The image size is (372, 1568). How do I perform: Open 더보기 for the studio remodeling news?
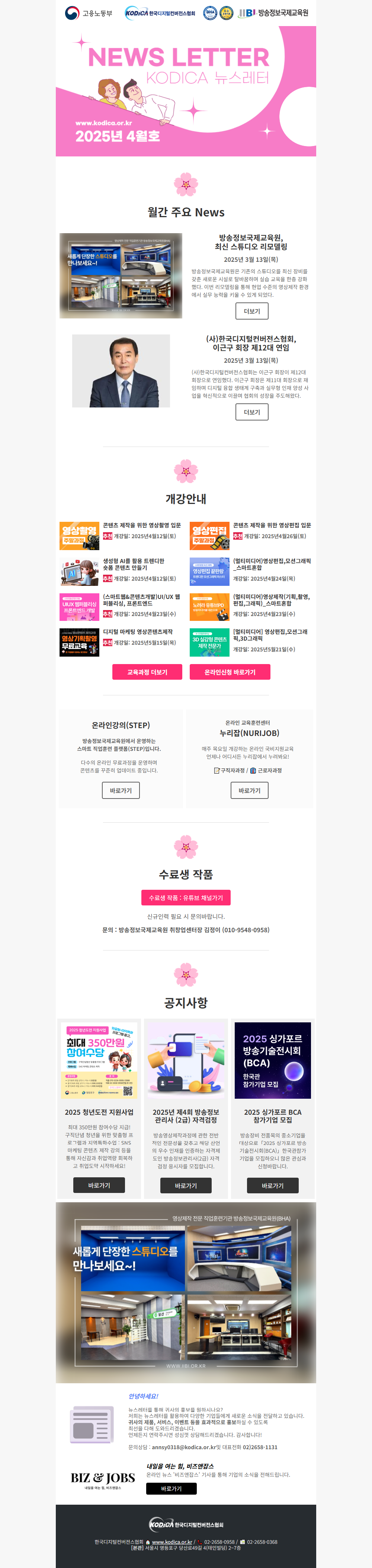[x=251, y=311]
